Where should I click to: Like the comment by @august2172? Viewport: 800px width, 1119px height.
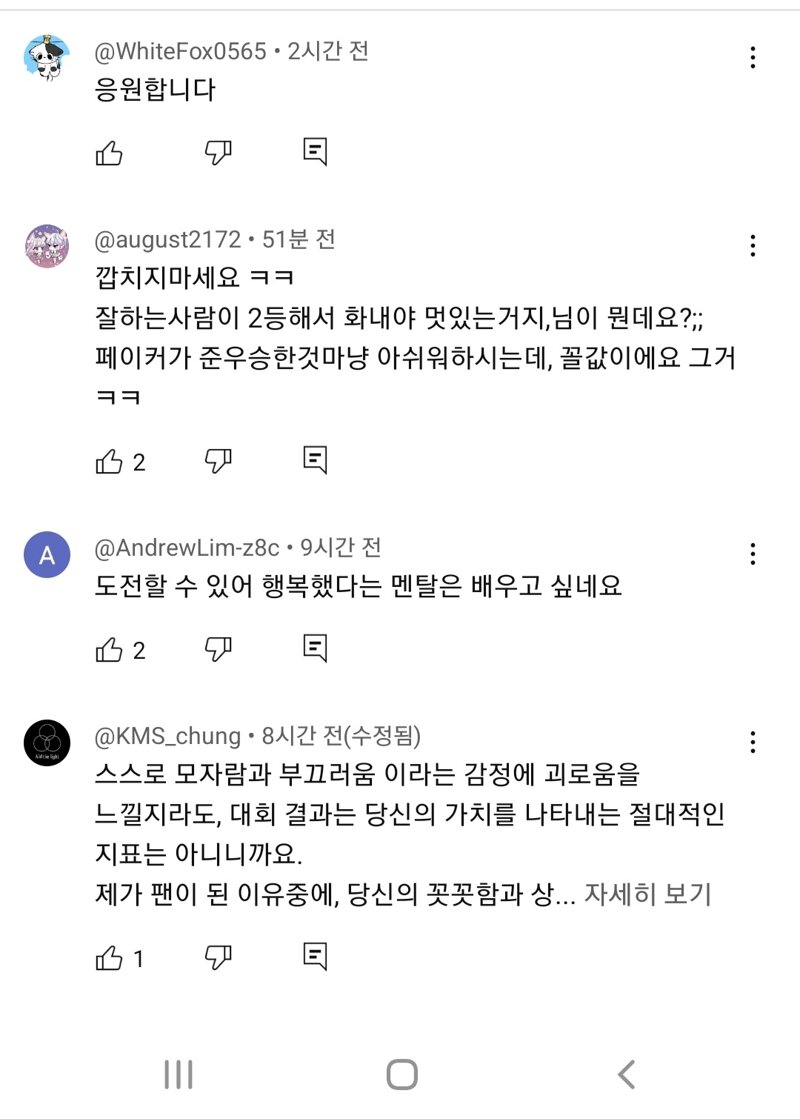point(108,461)
